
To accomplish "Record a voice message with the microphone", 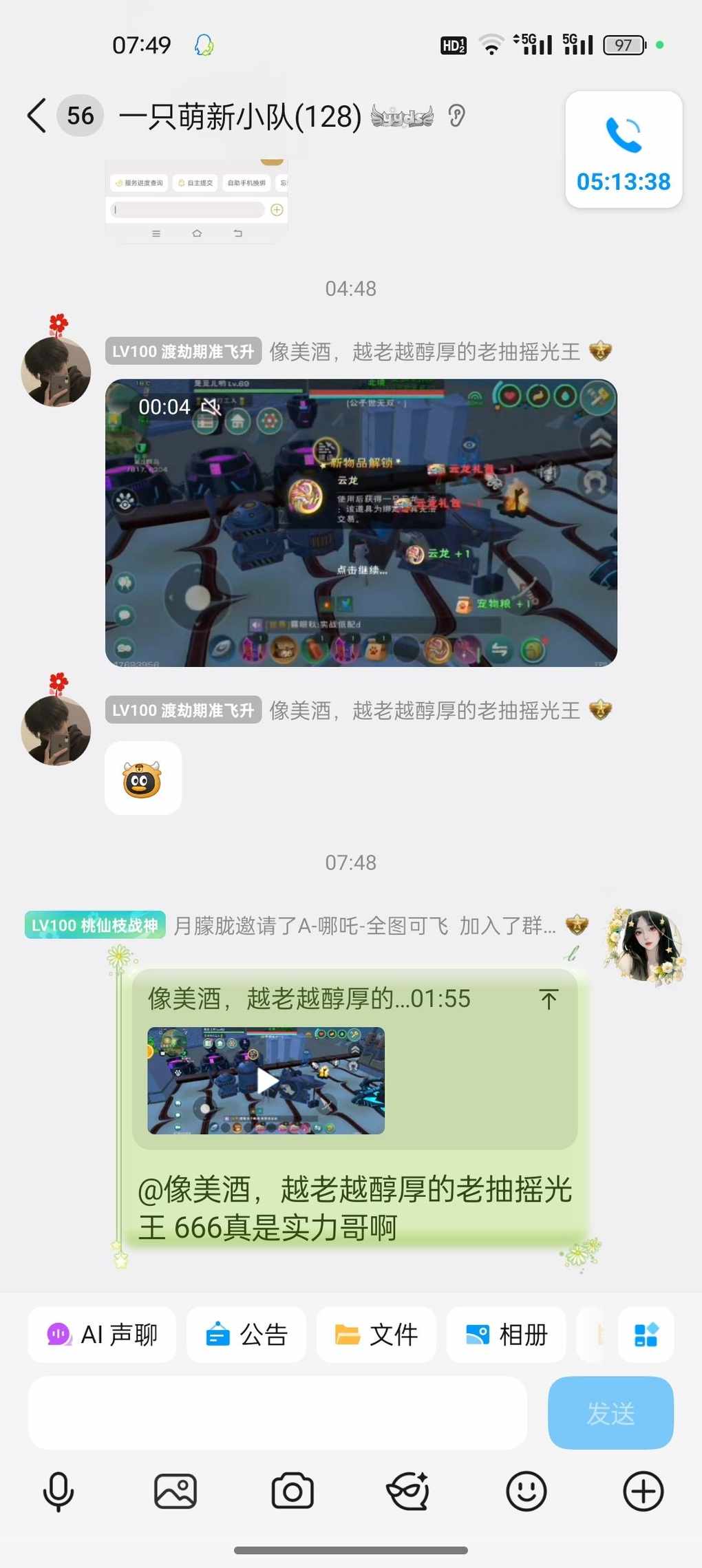I will tap(58, 1492).
